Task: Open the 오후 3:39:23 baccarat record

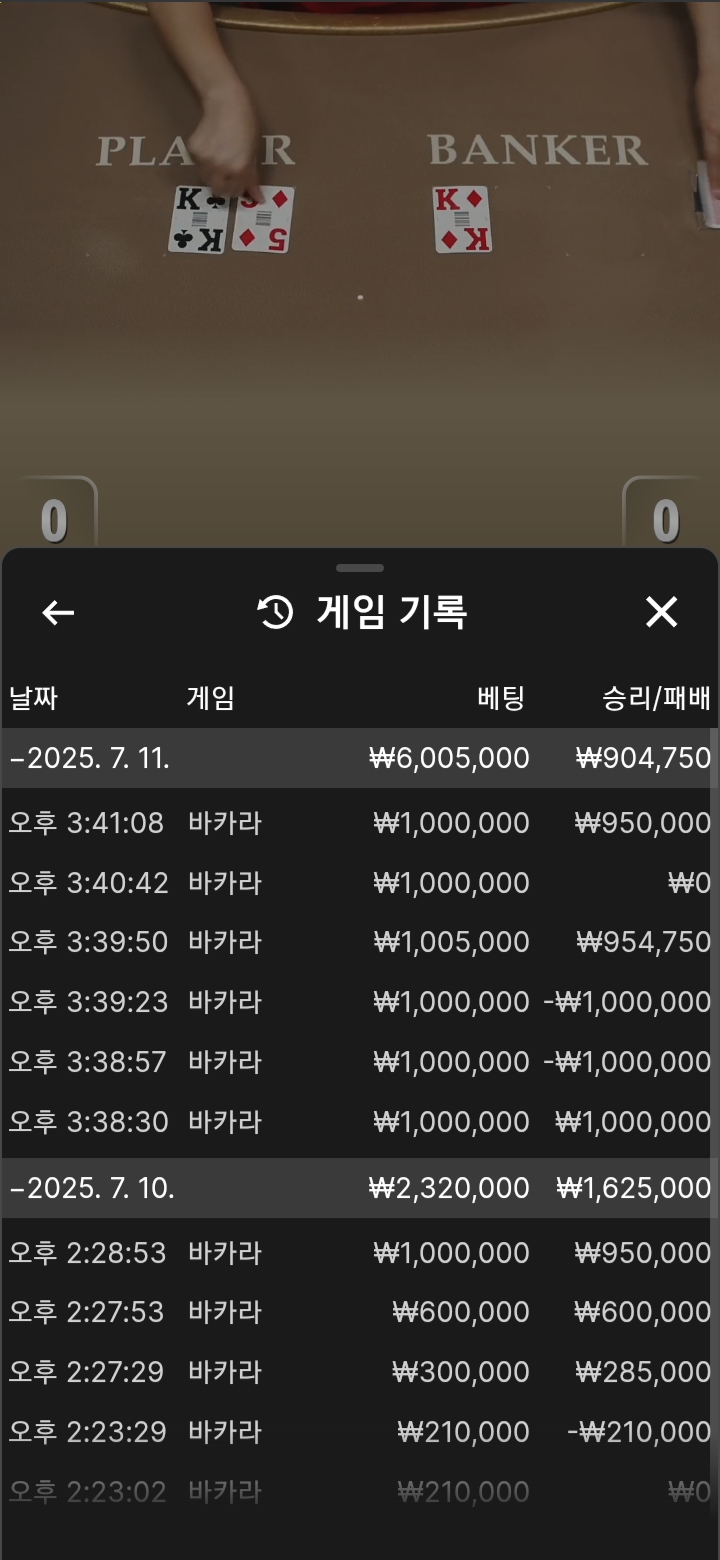Action: coord(359,1002)
